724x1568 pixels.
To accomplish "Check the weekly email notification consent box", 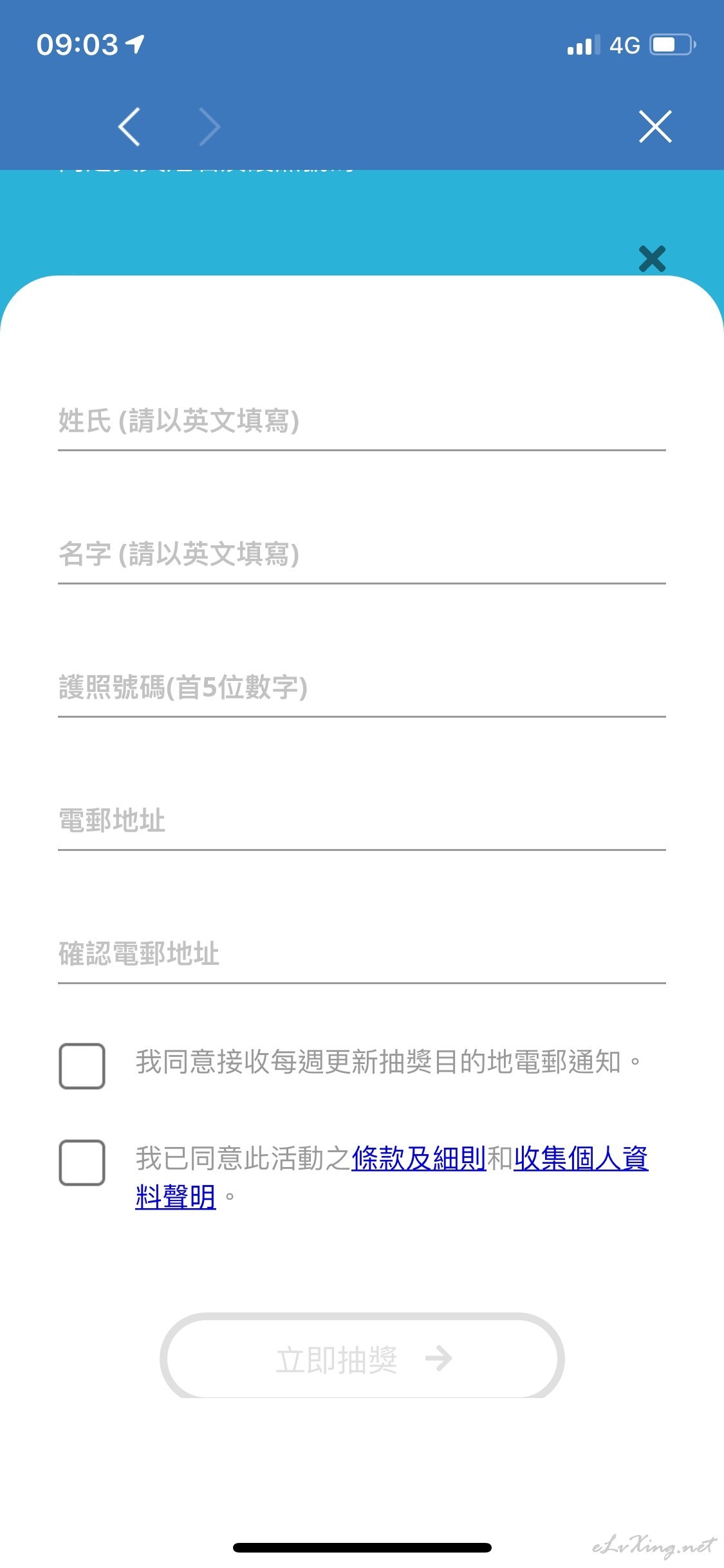I will 82,1066.
